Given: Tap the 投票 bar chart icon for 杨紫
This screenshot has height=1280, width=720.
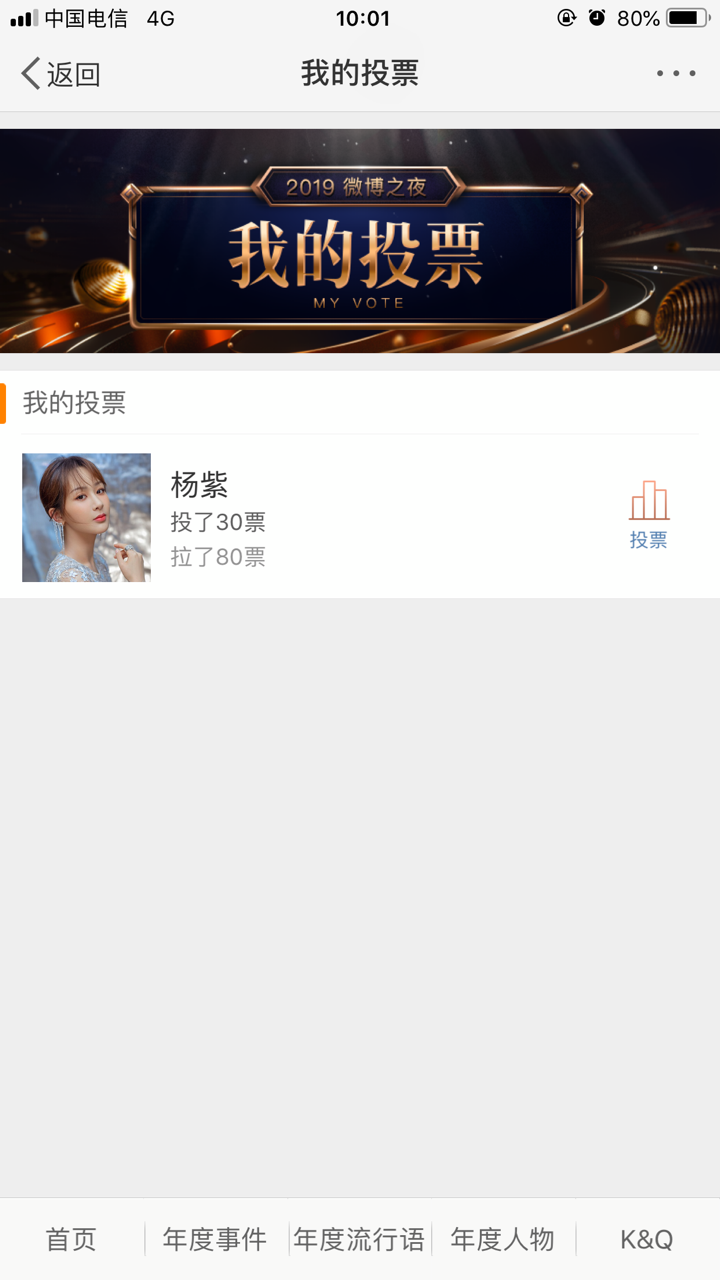Looking at the screenshot, I should 650,498.
